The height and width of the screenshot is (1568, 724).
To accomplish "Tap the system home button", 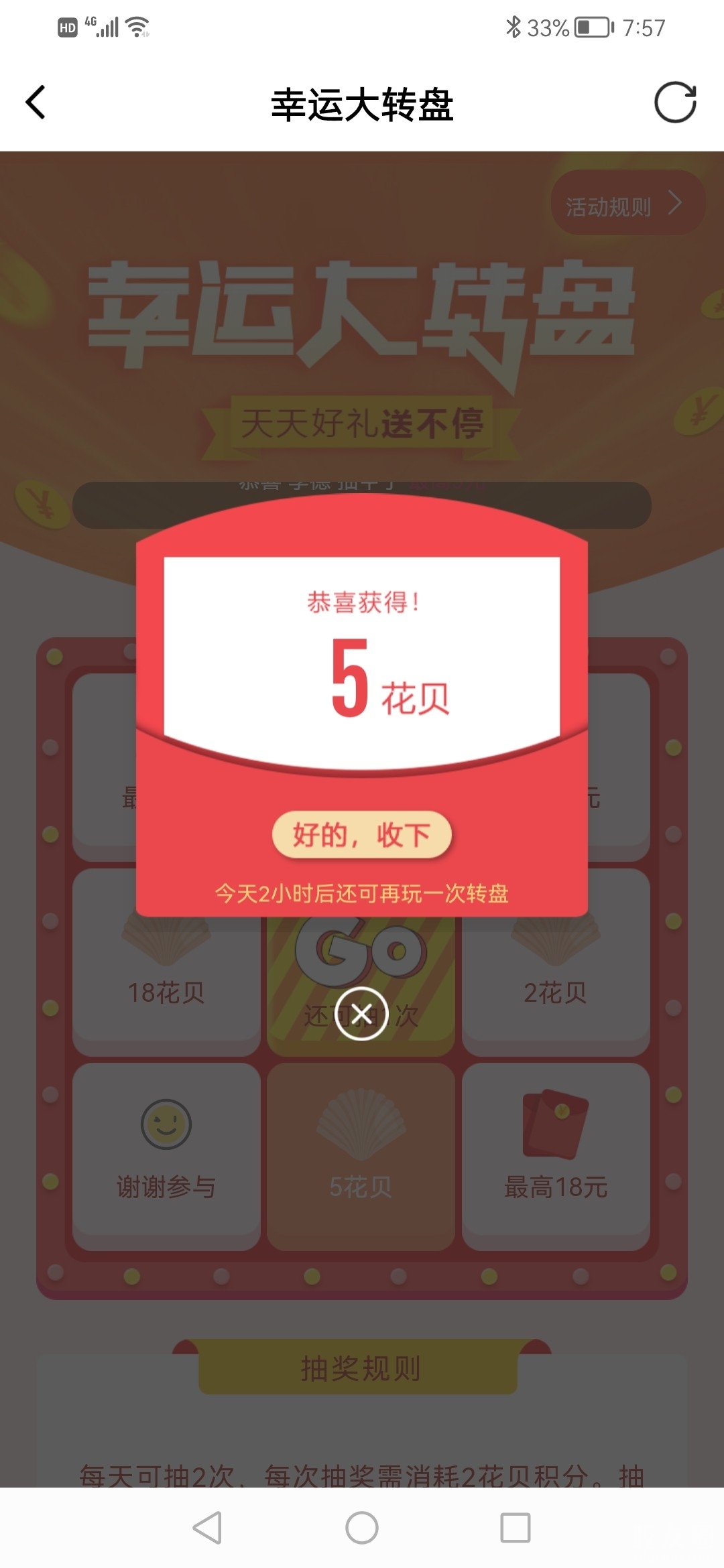I will pyautogui.click(x=361, y=1528).
